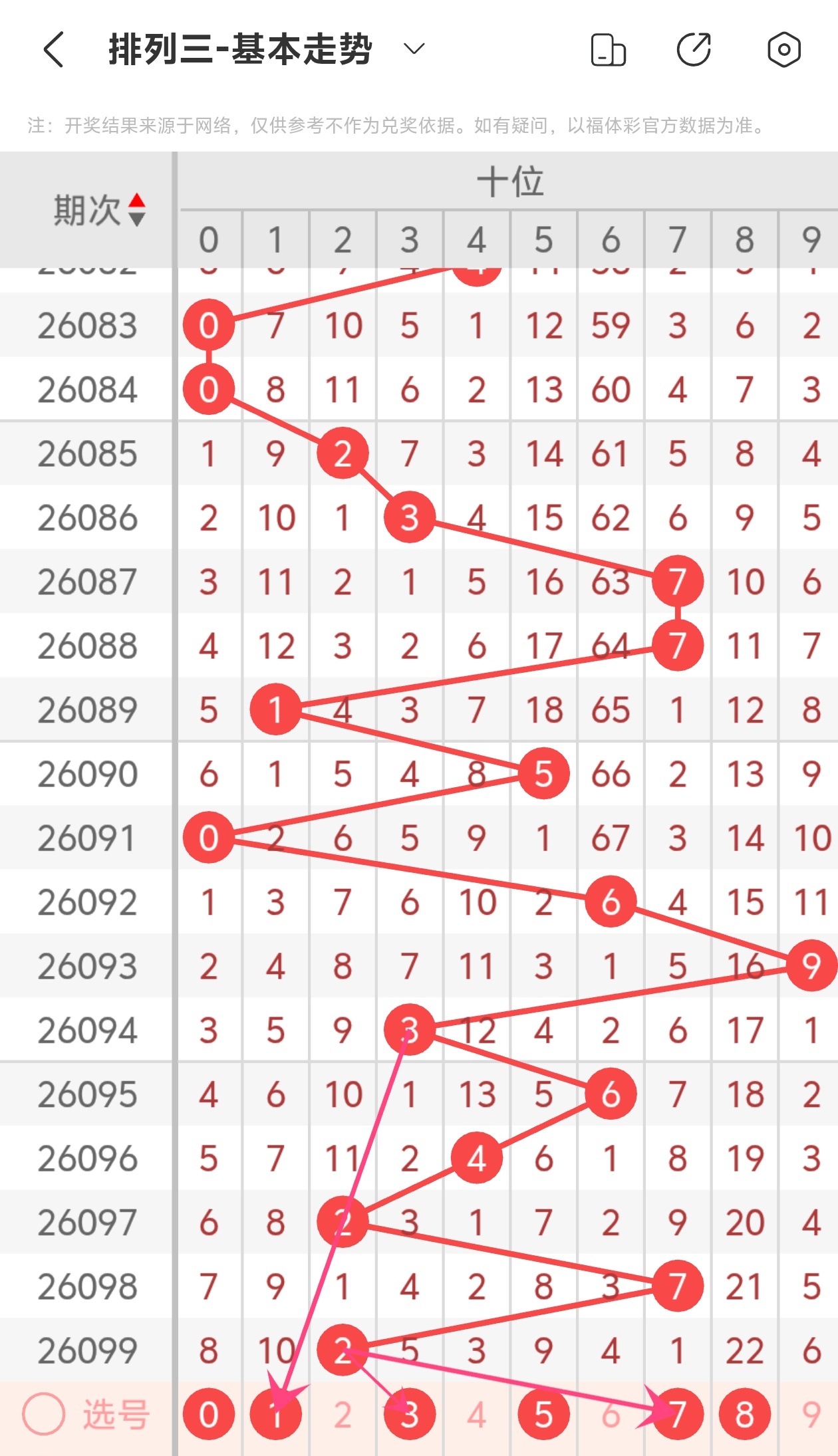The width and height of the screenshot is (838, 1456).
Task: Deselect number 7 in the 选号 row
Action: [677, 1414]
